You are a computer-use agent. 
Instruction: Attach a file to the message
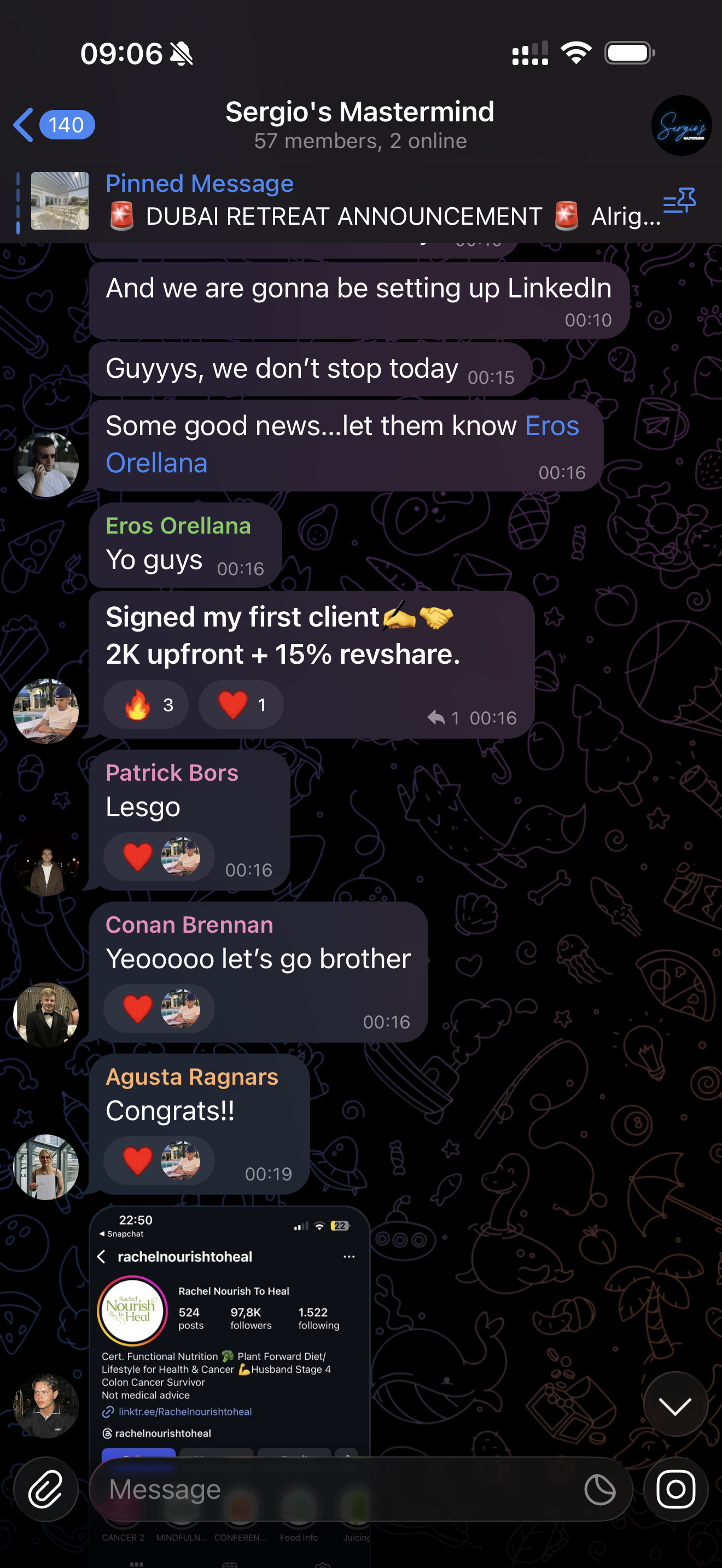[x=45, y=1489]
